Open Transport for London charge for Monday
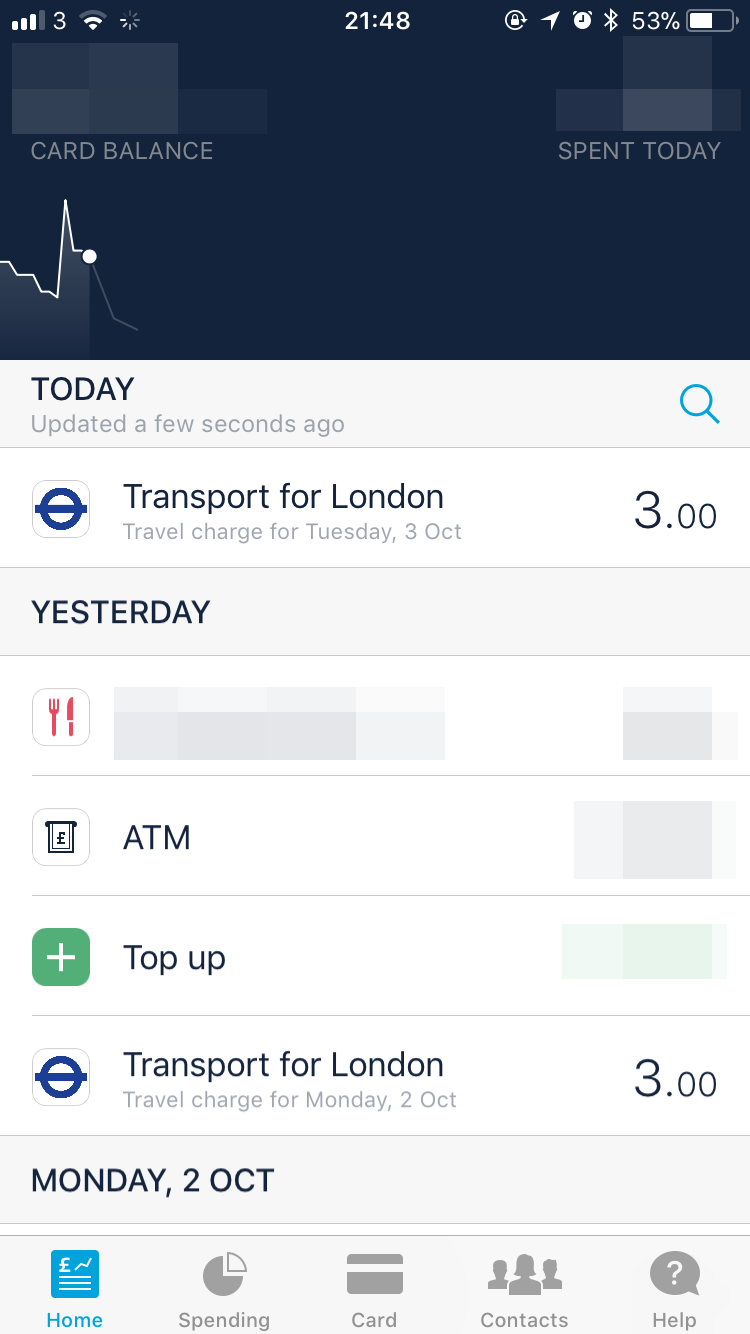Viewport: 750px width, 1334px height. click(375, 1077)
